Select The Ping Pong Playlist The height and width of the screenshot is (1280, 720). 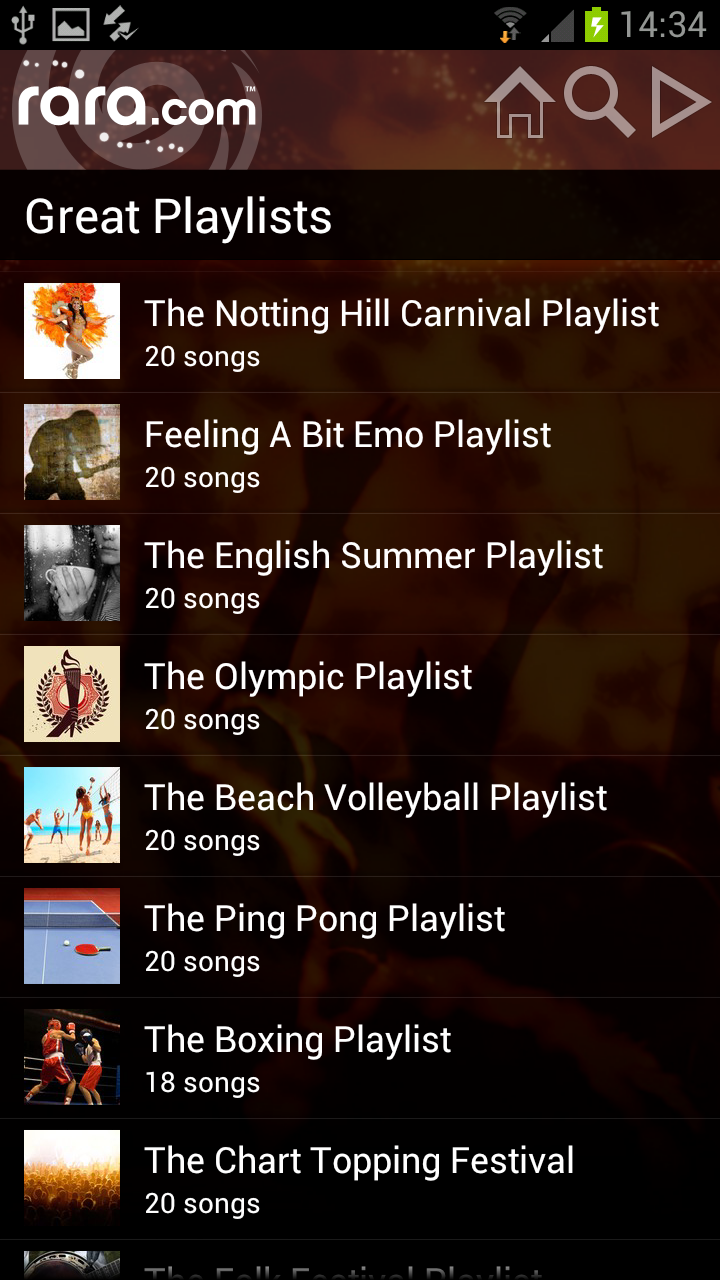click(325, 936)
